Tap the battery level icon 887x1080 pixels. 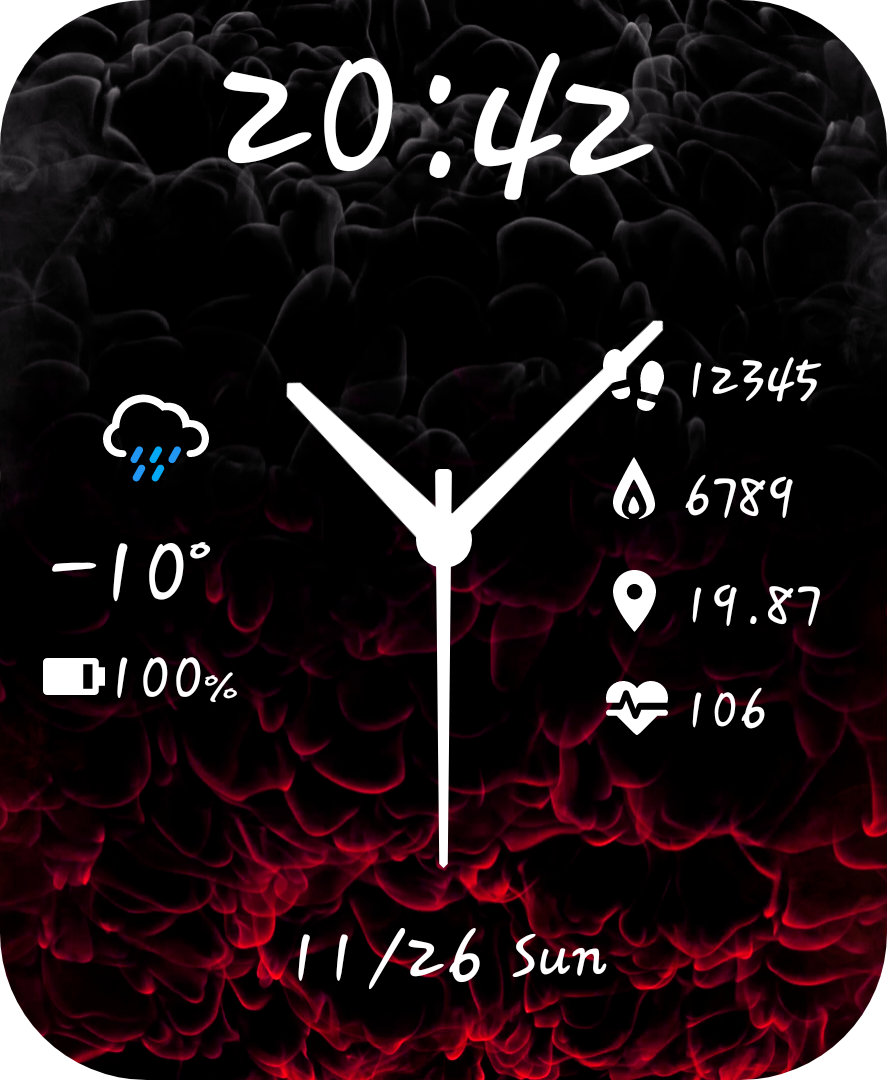(72, 677)
